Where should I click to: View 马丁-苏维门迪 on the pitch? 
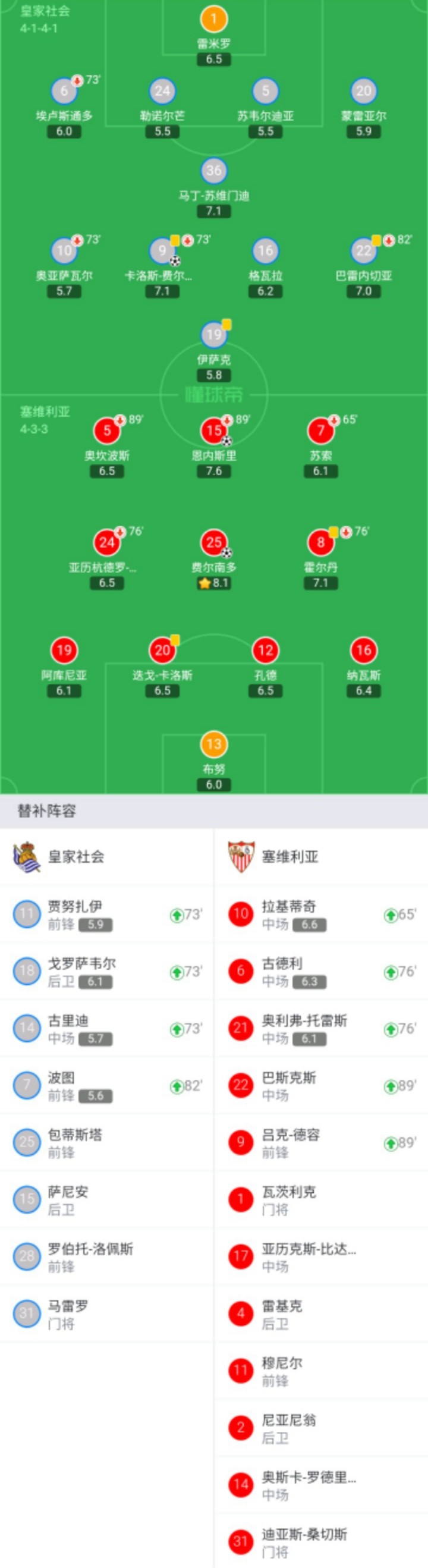pos(213,172)
